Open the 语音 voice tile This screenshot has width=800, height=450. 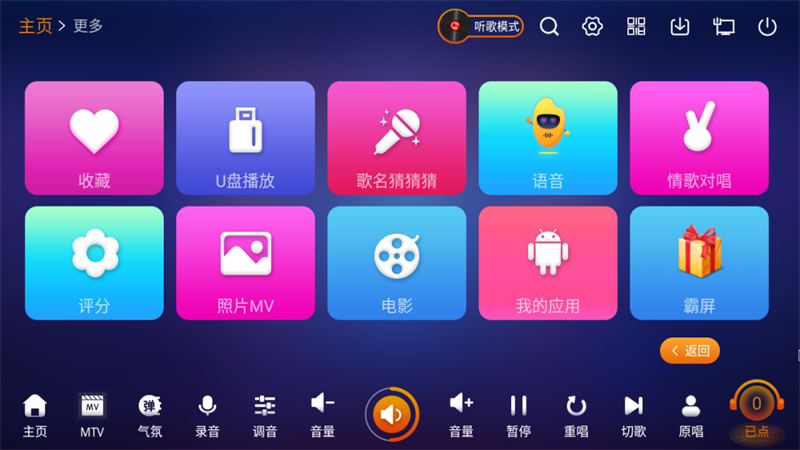click(x=547, y=138)
